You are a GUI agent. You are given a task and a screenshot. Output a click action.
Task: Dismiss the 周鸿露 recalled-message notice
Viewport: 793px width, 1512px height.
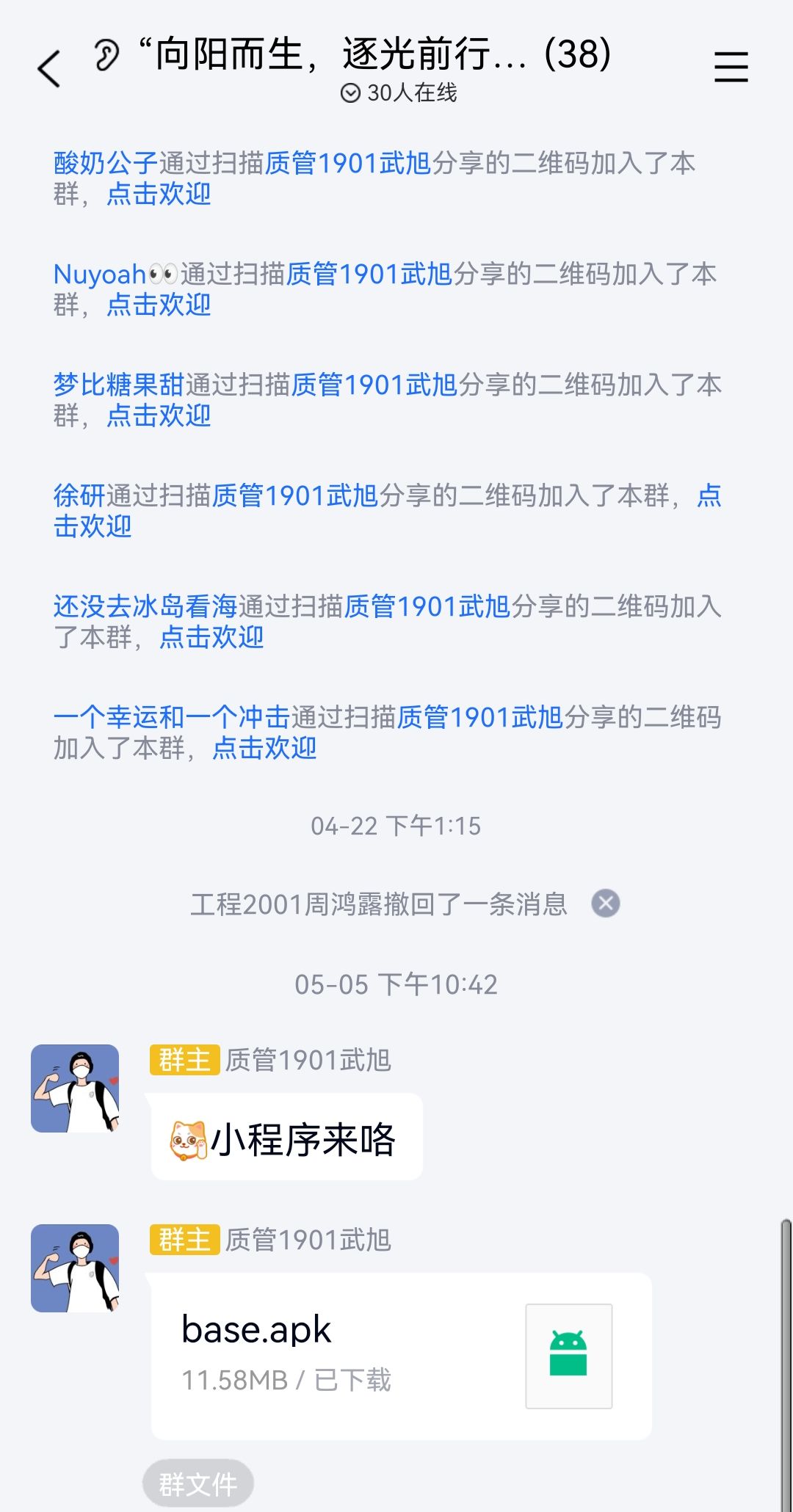(x=606, y=904)
